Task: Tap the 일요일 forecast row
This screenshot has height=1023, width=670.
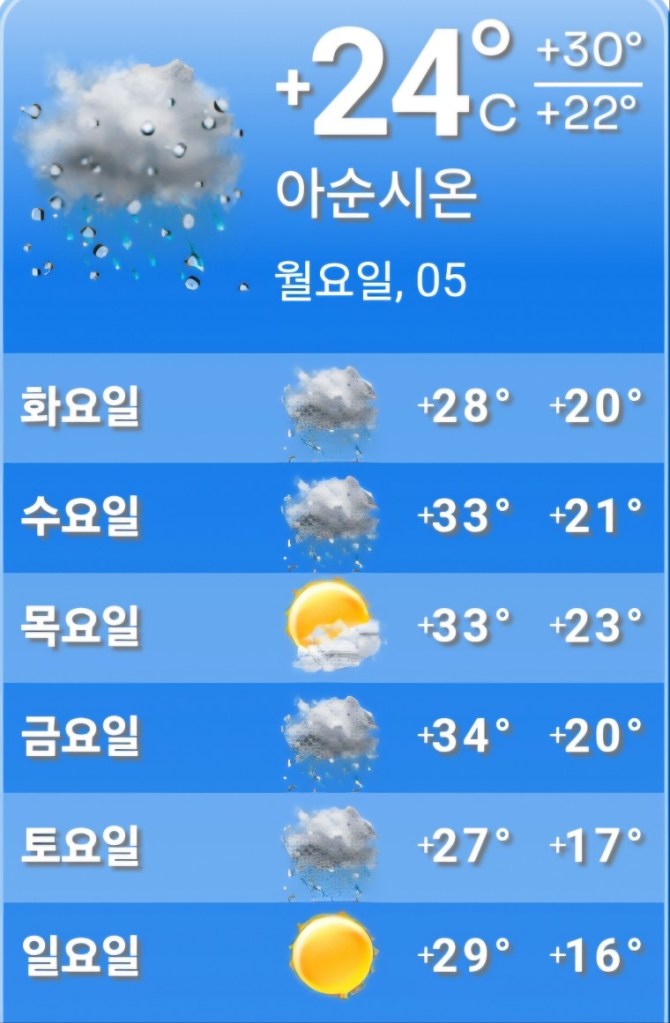Action: click(334, 957)
